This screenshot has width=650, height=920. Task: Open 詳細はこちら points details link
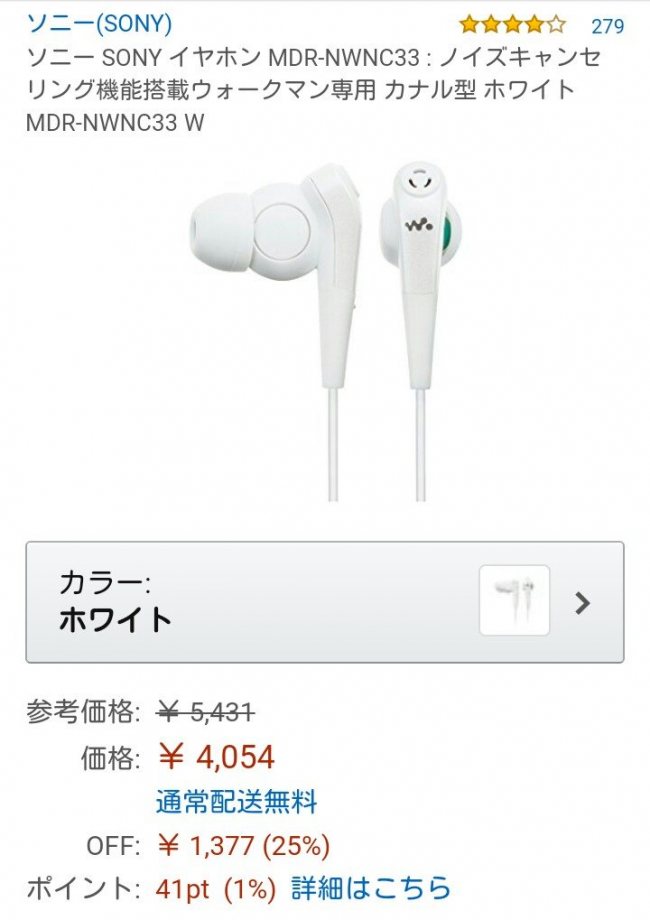pos(371,887)
